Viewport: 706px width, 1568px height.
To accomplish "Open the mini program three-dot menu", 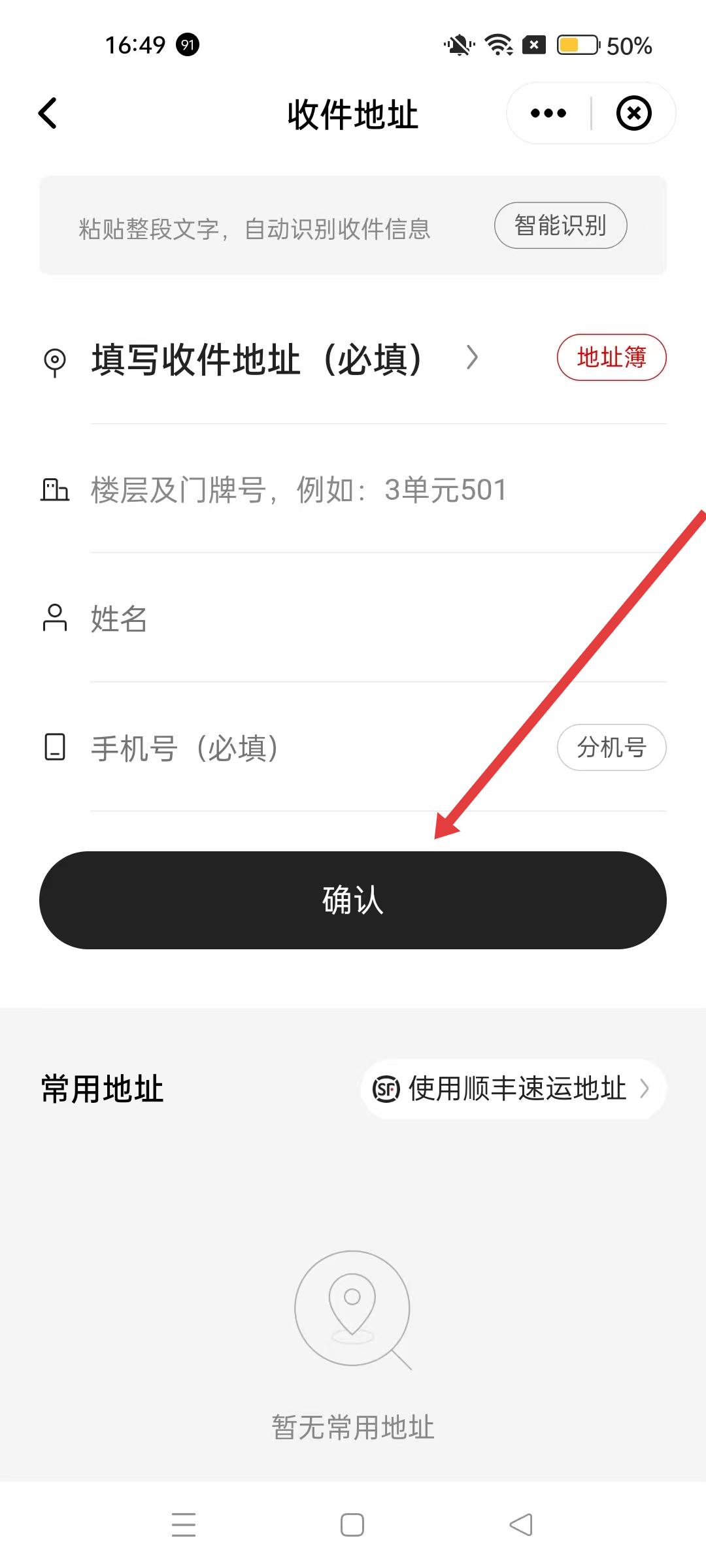I will pos(548,114).
